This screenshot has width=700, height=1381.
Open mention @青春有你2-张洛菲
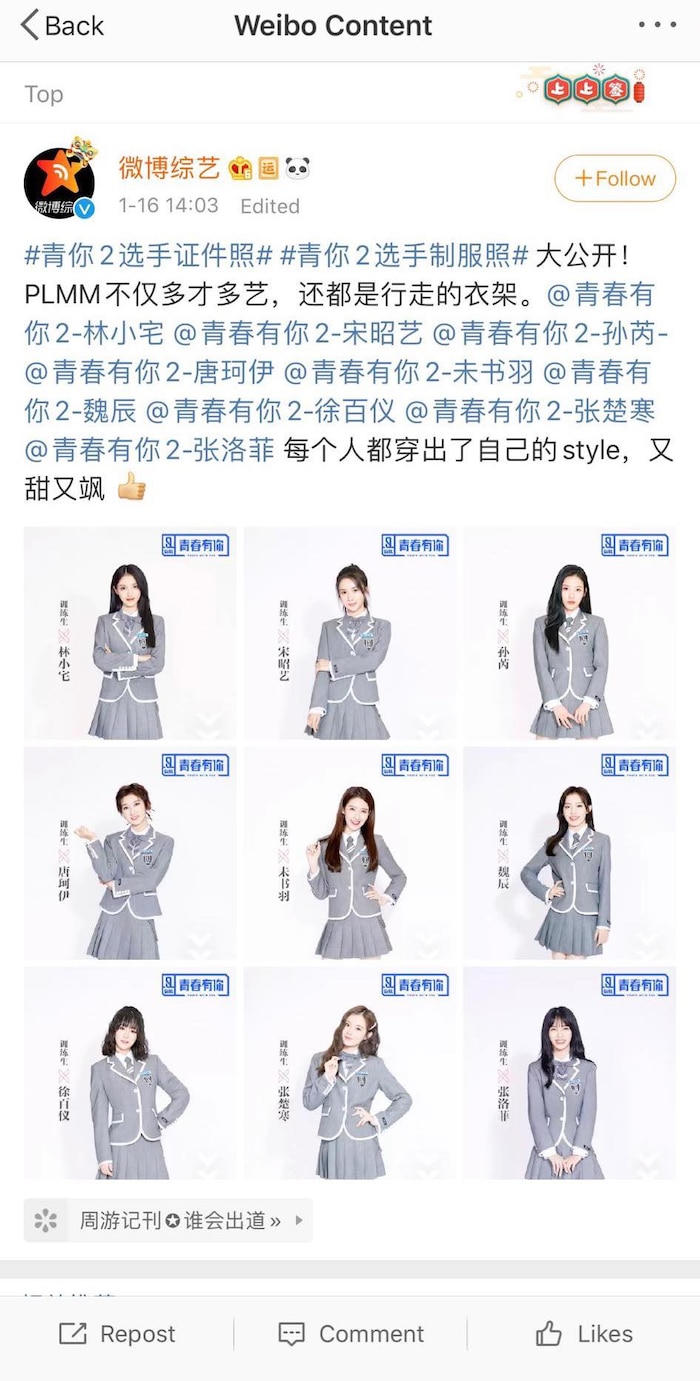tap(149, 450)
